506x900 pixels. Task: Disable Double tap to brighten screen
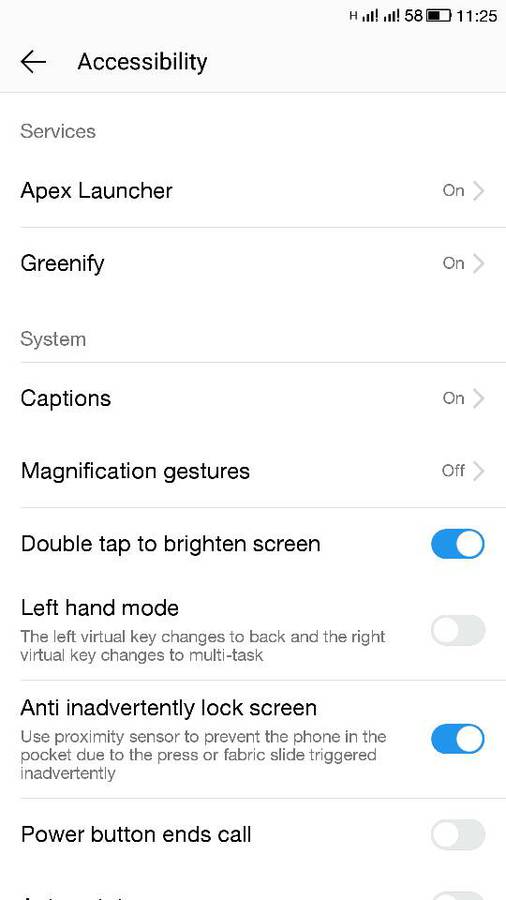pyautogui.click(x=458, y=544)
